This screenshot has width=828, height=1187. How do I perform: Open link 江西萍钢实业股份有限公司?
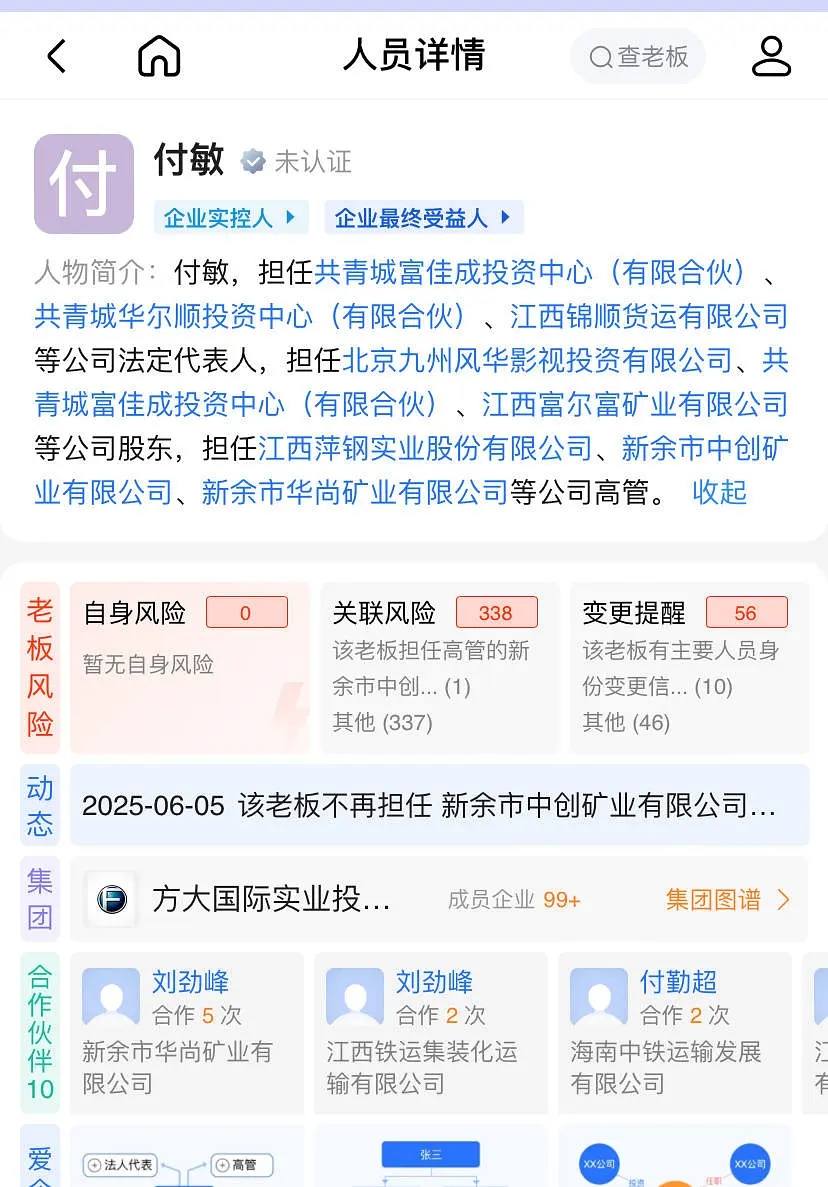point(426,449)
